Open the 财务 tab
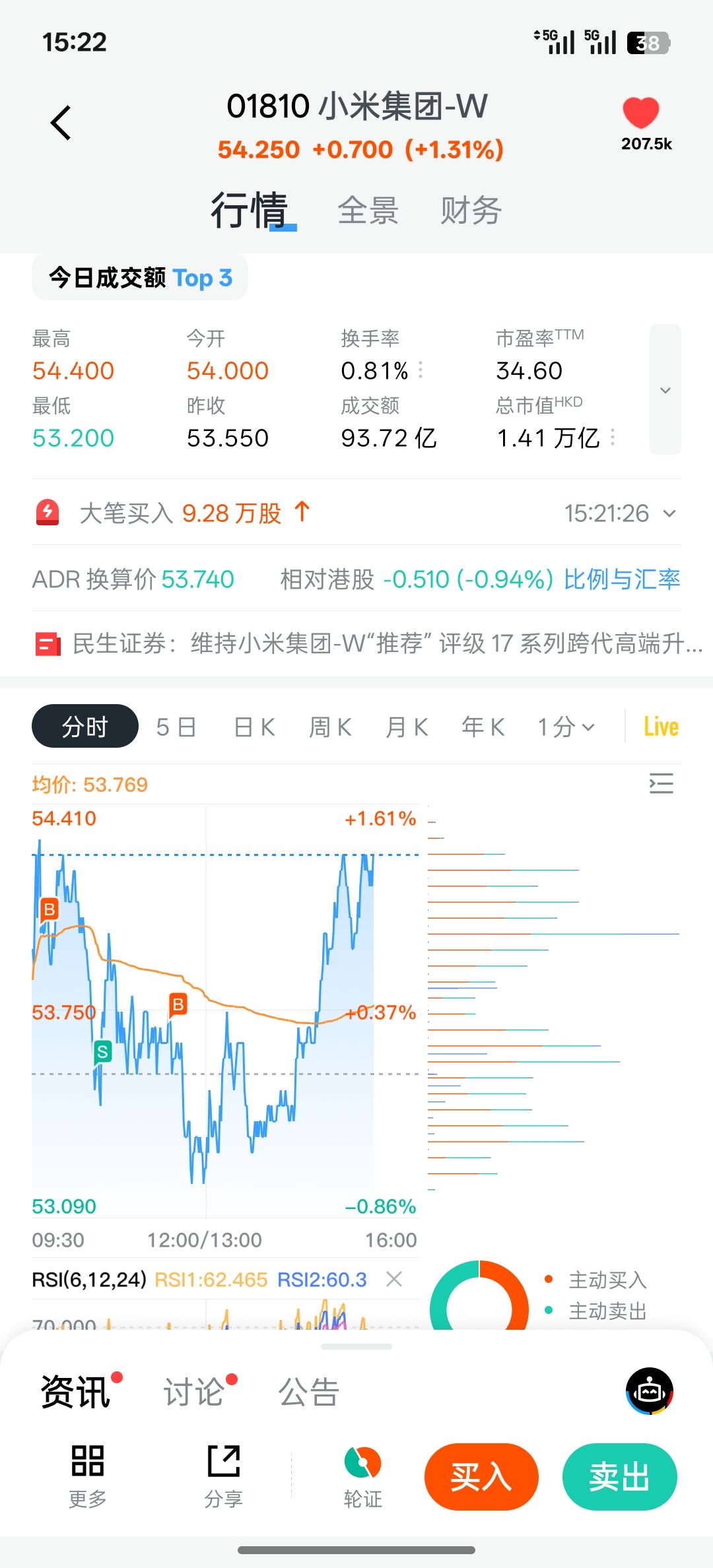713x1568 pixels. point(471,211)
